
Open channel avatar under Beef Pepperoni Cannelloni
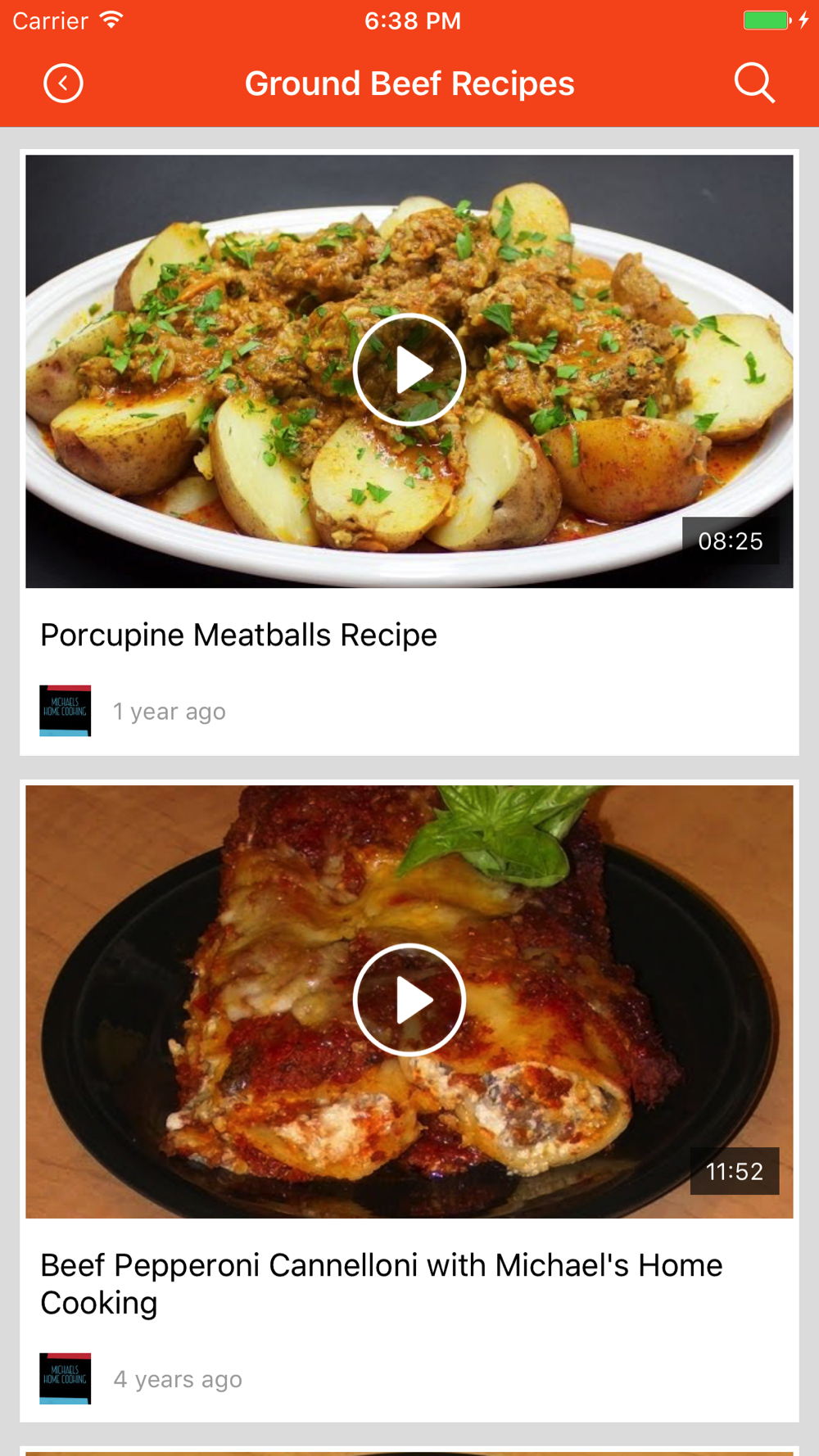point(66,1379)
